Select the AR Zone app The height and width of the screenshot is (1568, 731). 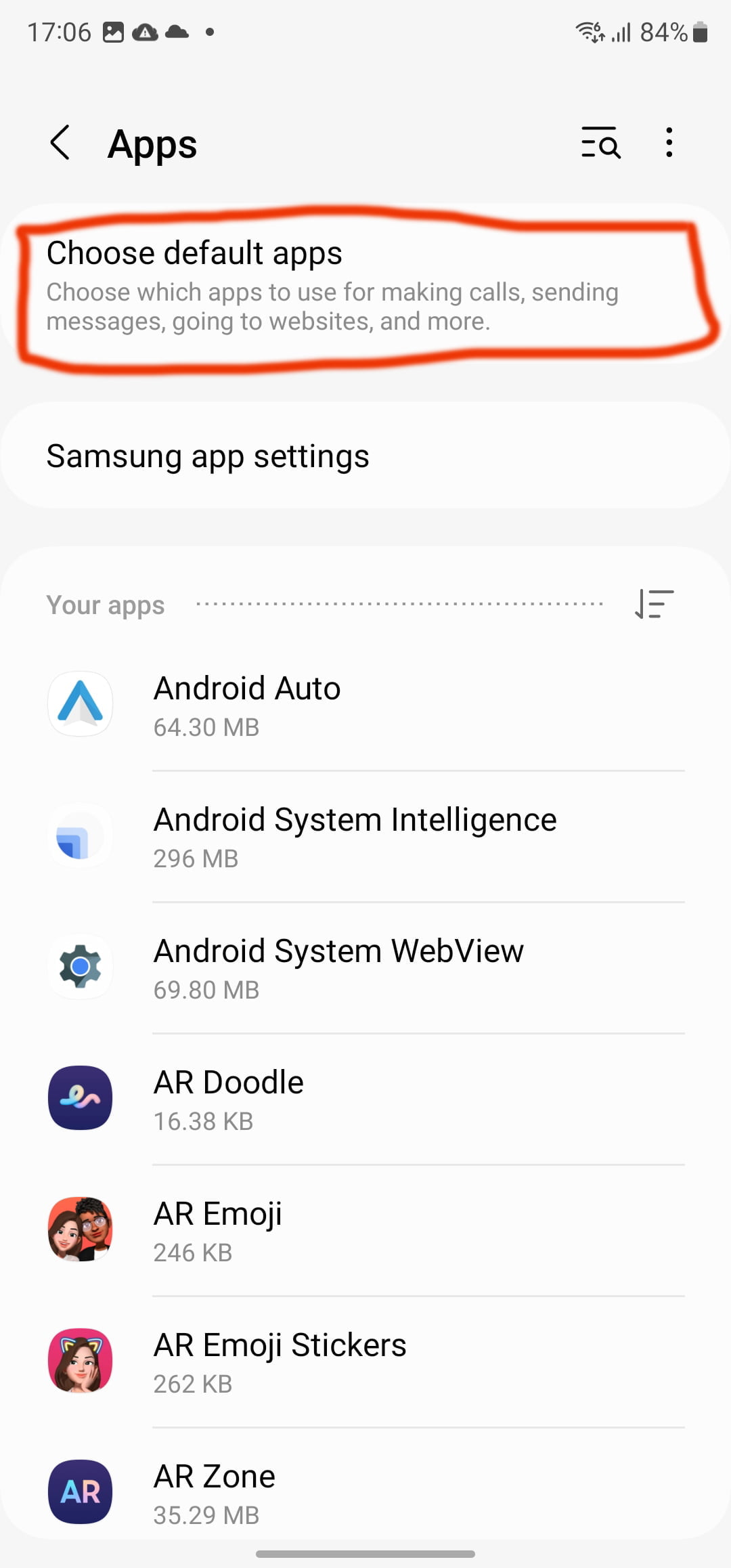point(365,1492)
